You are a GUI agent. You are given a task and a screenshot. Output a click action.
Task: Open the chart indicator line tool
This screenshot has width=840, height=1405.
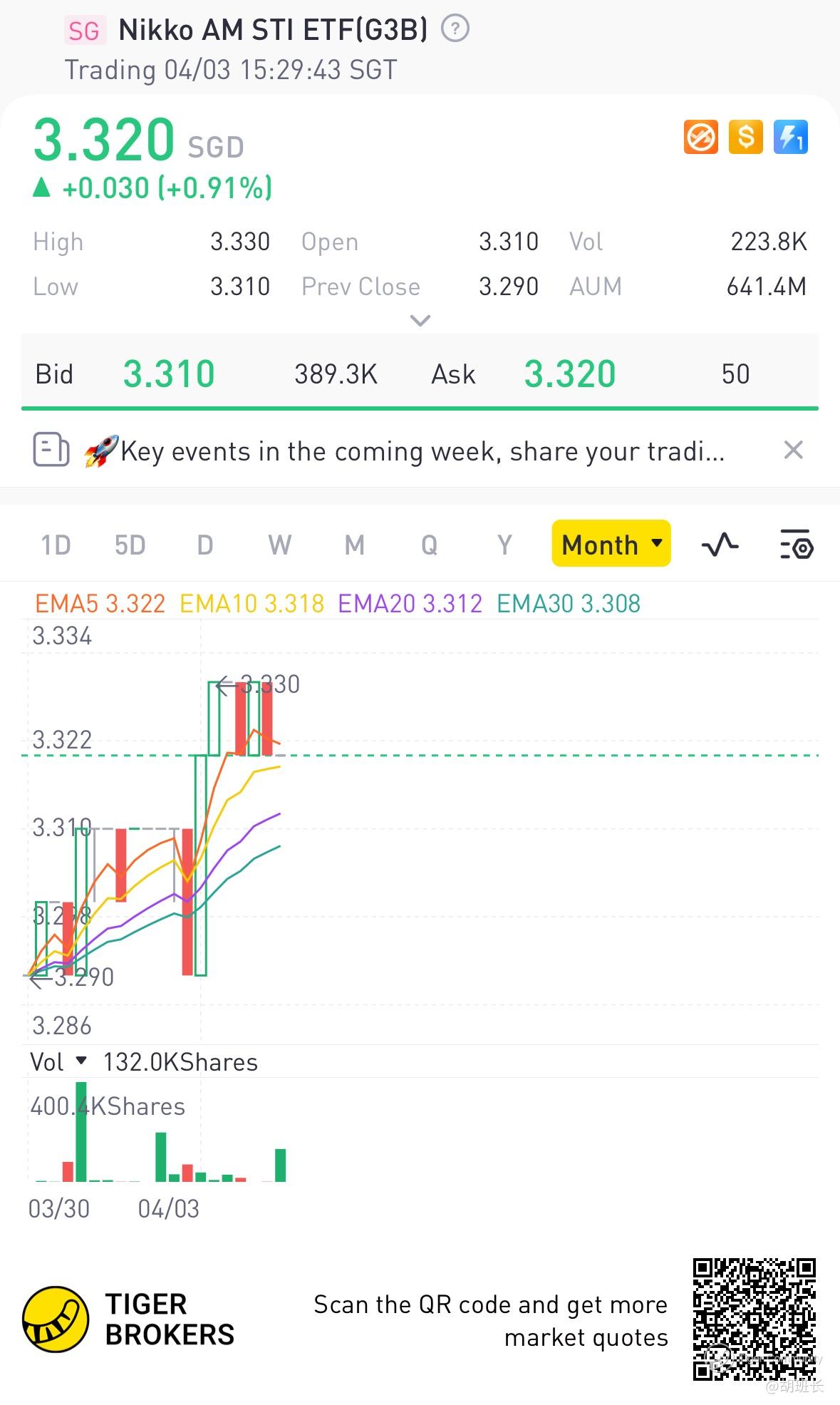[x=720, y=545]
